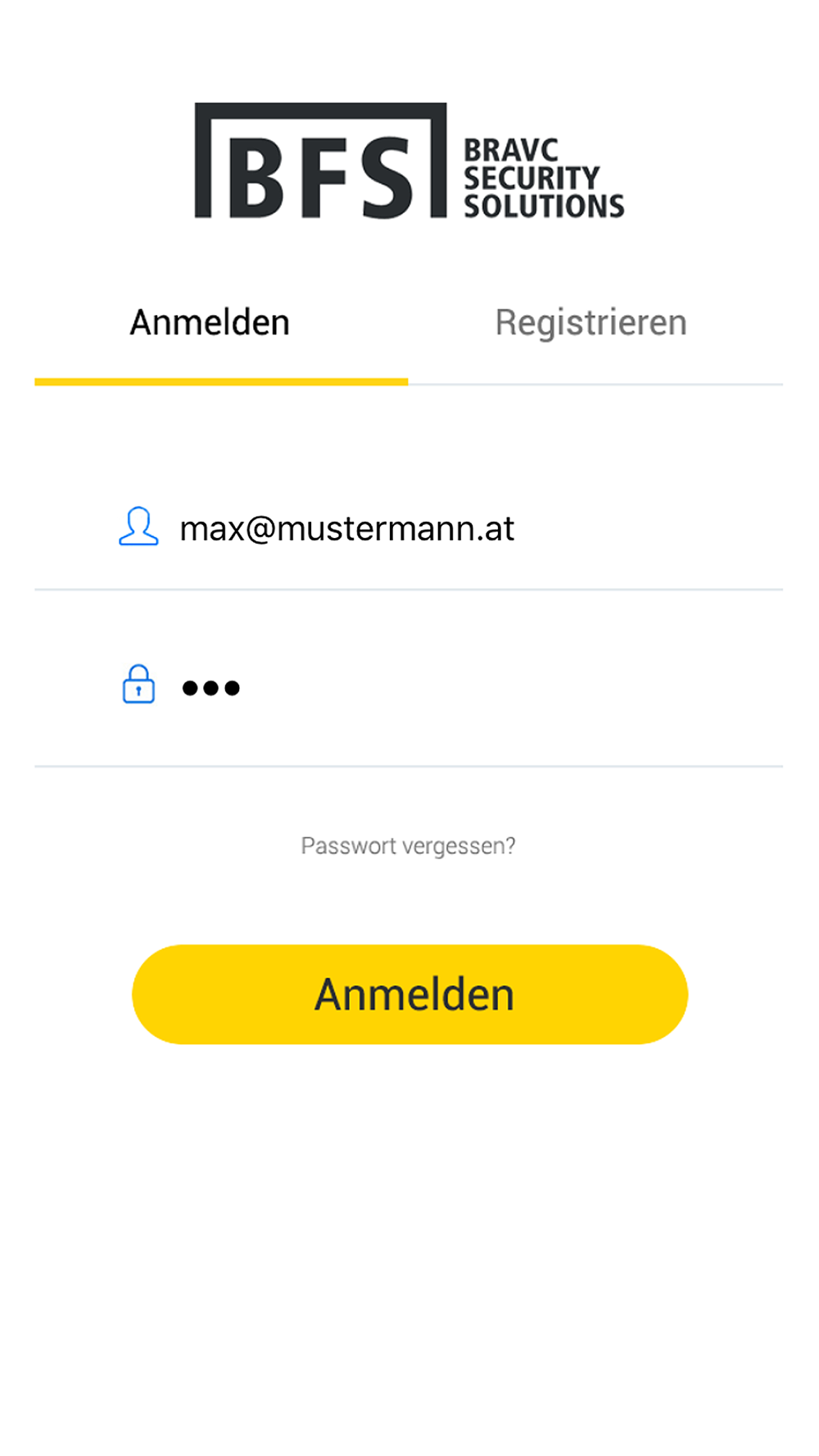
Task: Open the Passwort vergessen? link
Action: (408, 846)
